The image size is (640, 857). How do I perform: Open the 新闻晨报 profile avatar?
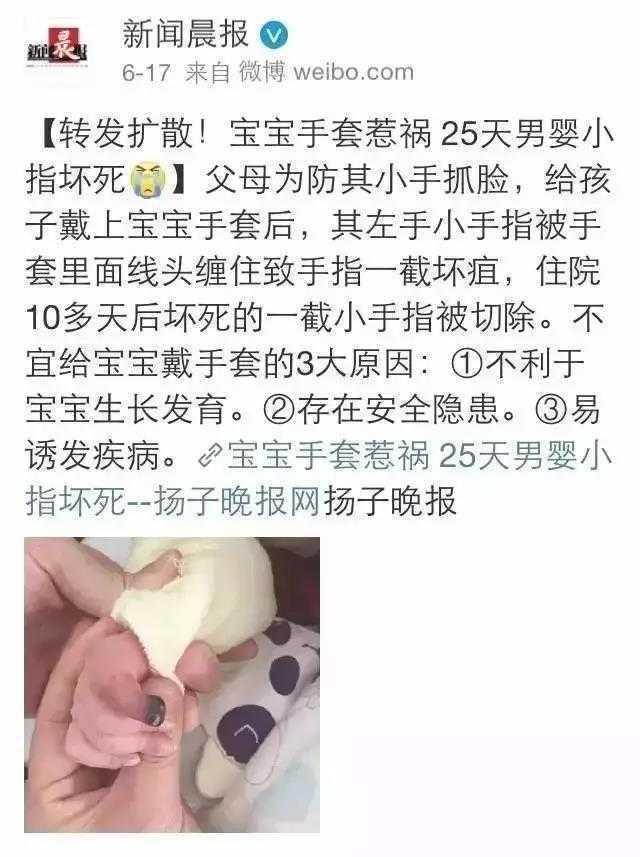(58, 50)
